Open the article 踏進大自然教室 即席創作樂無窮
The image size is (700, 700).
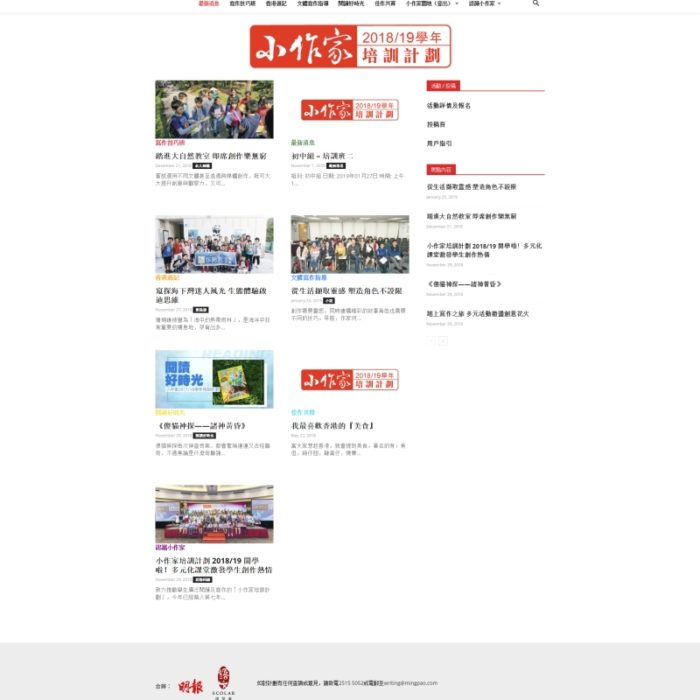click(x=211, y=156)
